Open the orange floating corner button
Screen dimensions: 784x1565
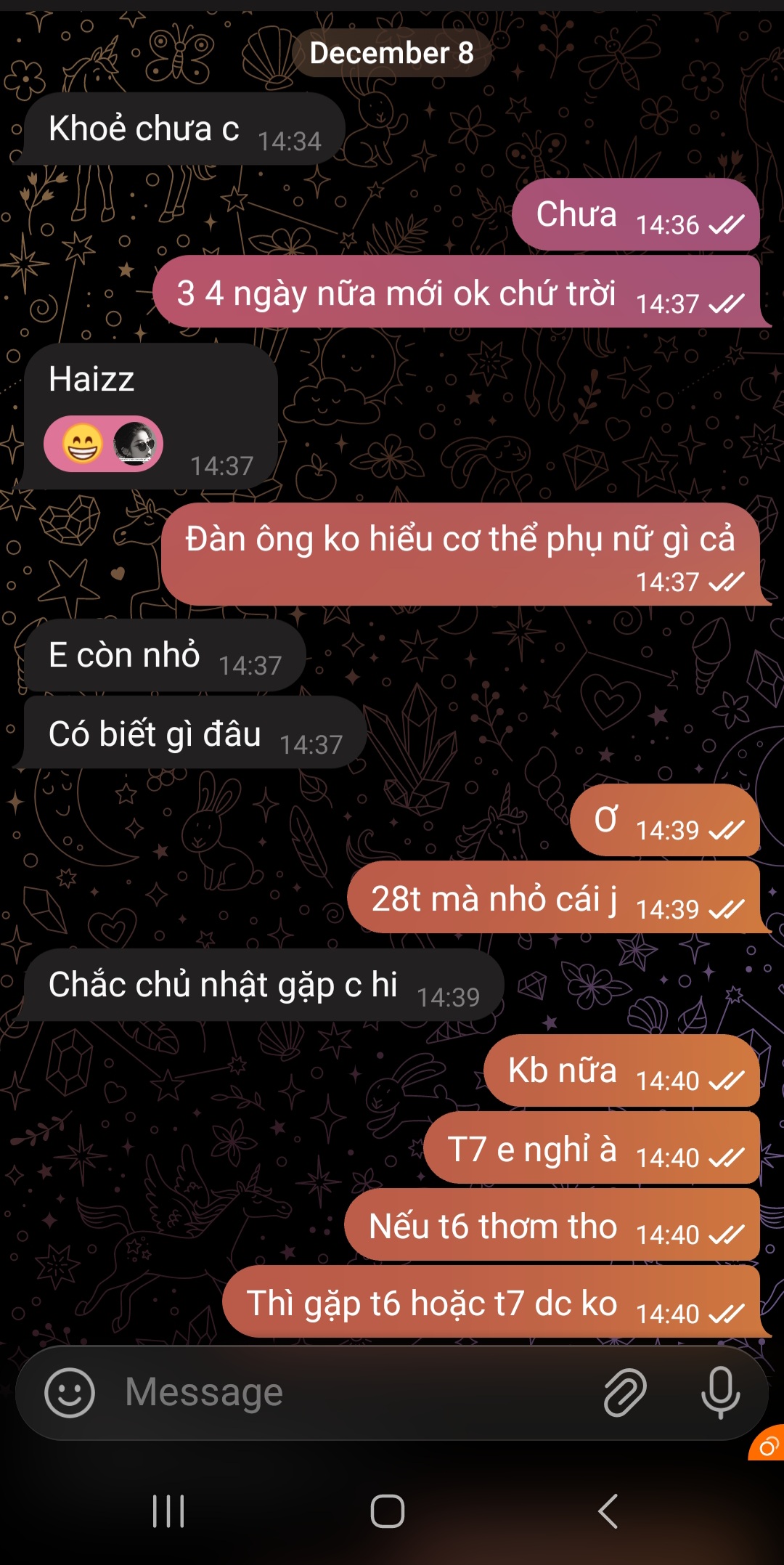[x=769, y=1447]
